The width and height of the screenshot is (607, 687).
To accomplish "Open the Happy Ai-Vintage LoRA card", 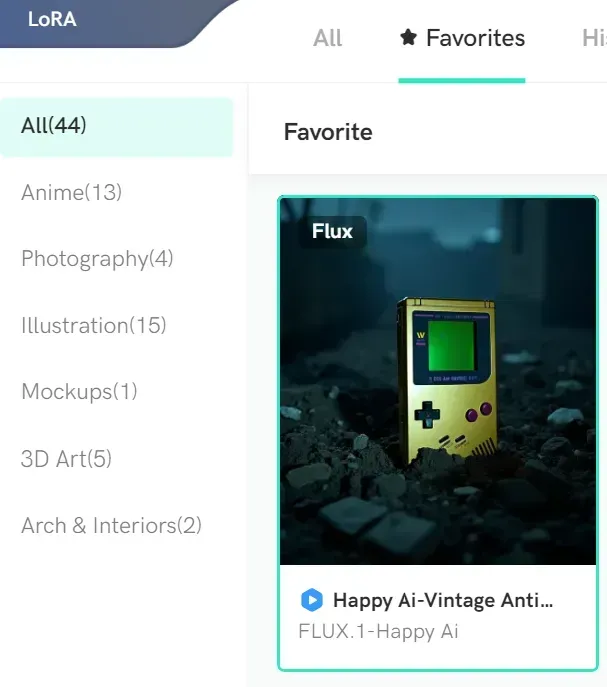I will click(x=438, y=432).
